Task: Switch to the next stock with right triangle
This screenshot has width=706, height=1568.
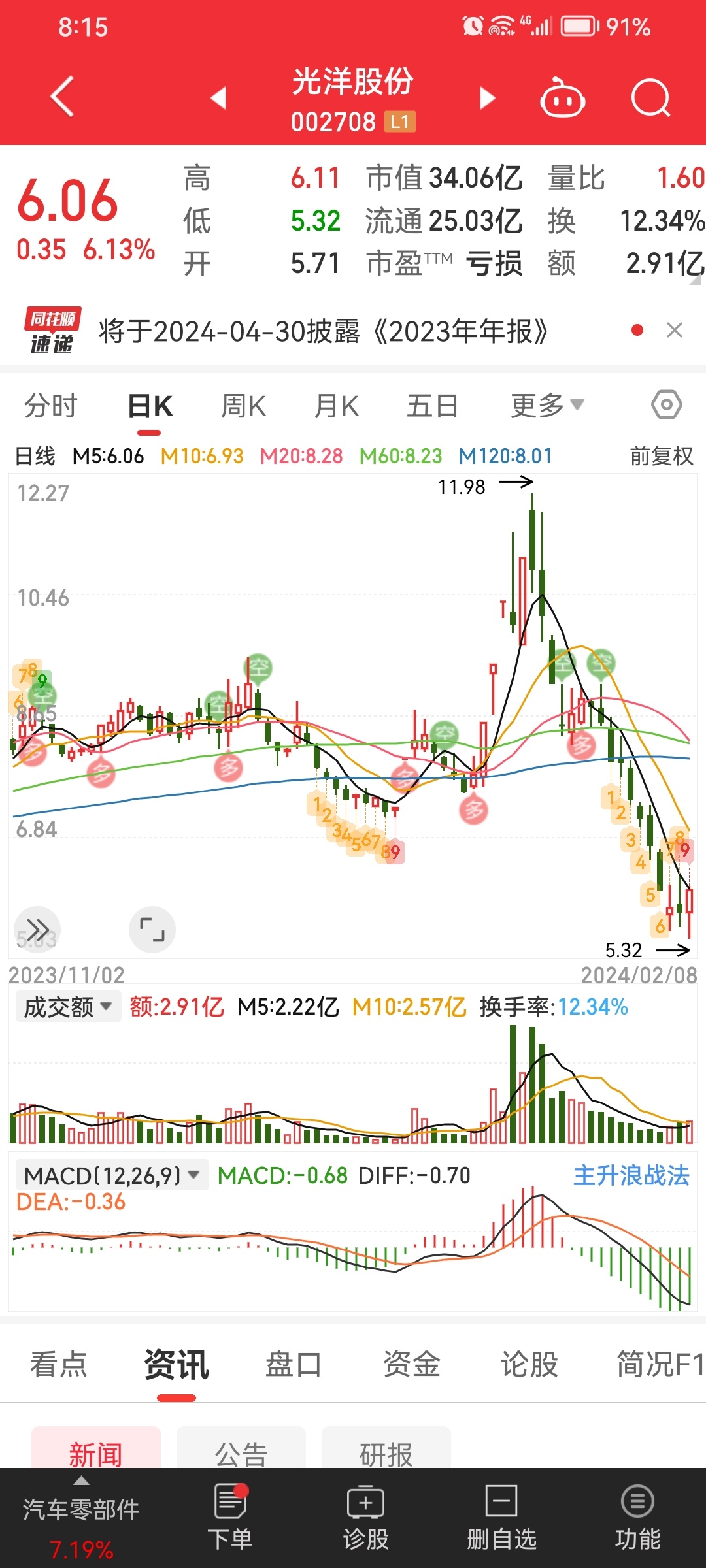Action: point(487,98)
